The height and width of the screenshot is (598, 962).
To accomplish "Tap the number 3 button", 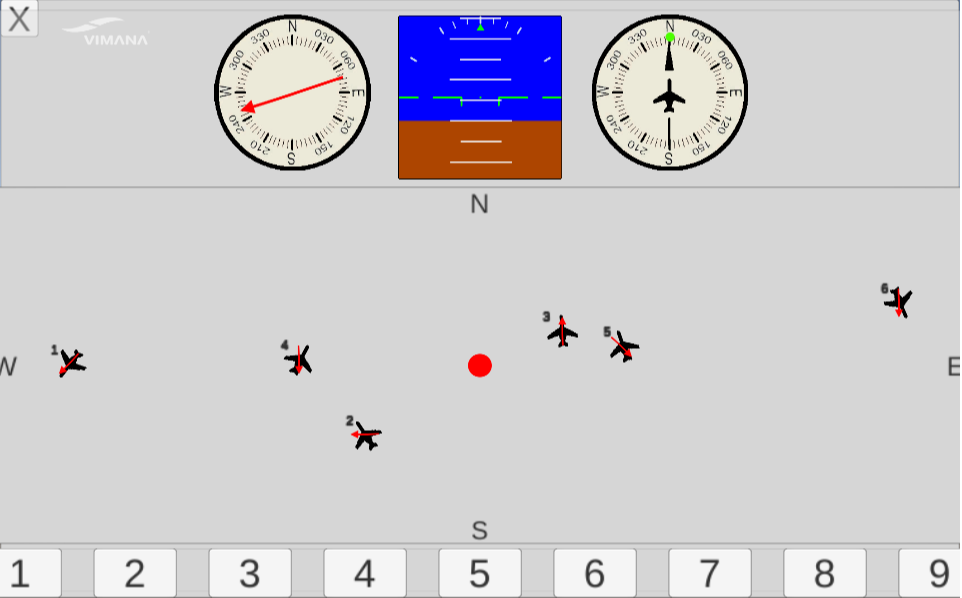I will click(250, 573).
